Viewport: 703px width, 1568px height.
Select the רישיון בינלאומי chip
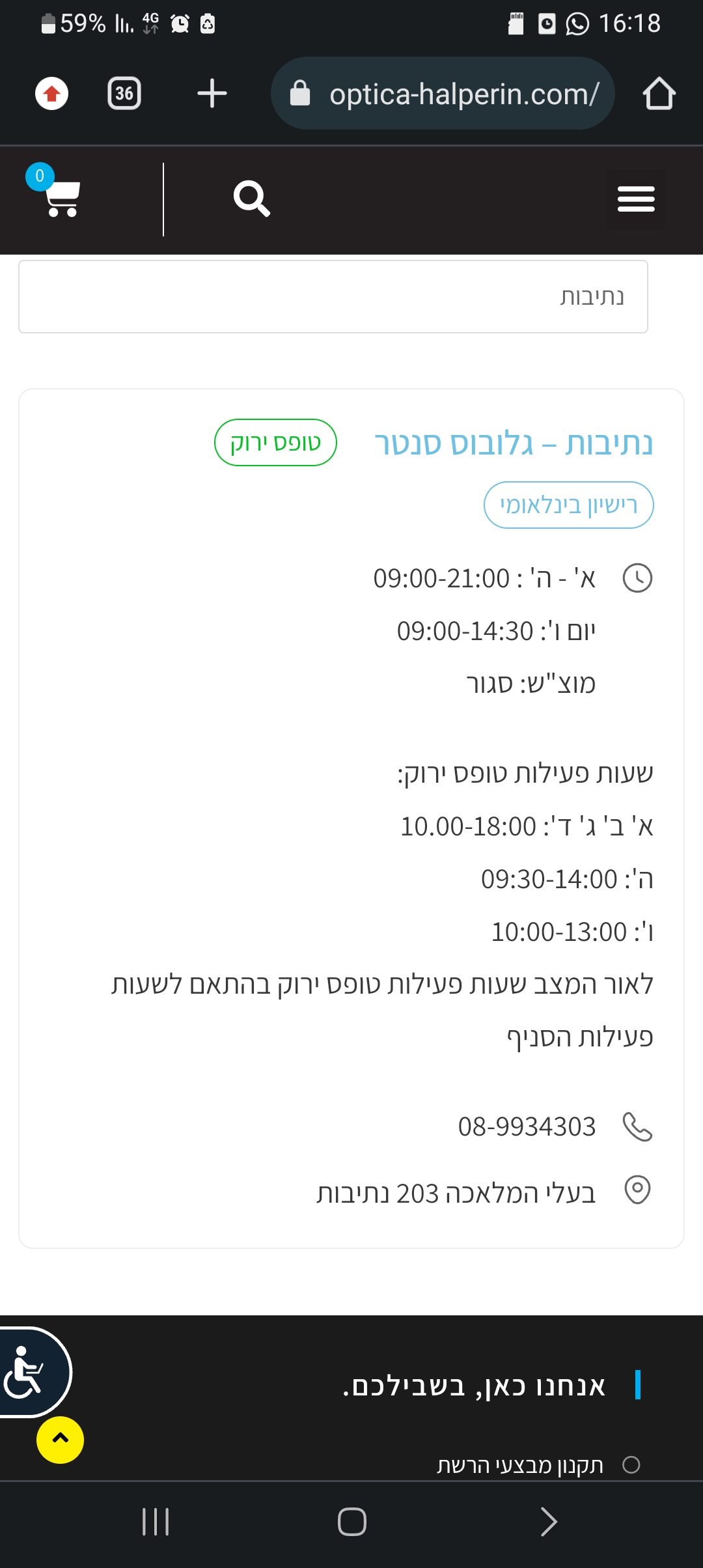(568, 505)
